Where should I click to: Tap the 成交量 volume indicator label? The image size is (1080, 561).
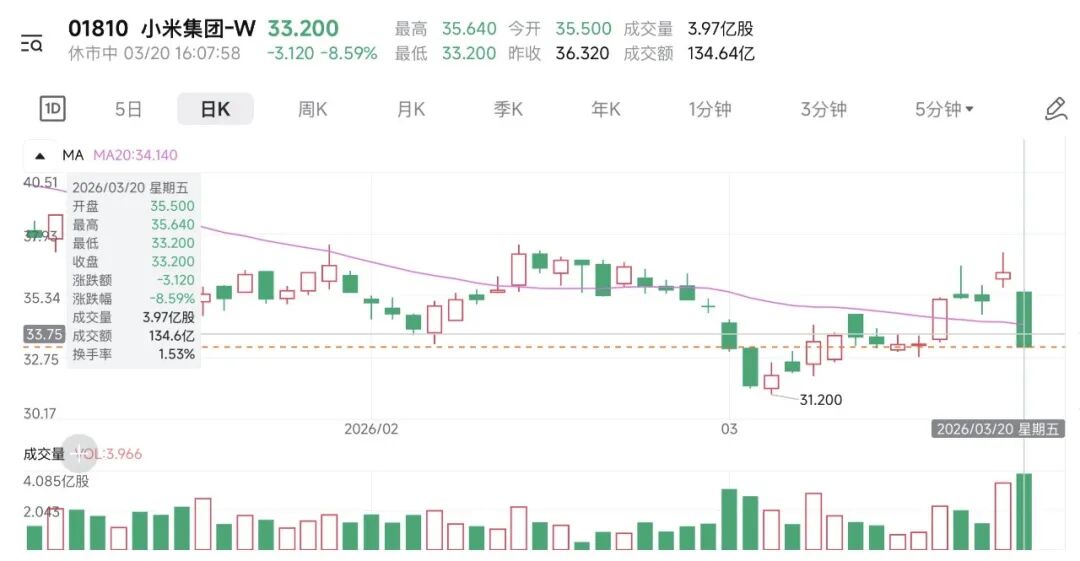coord(44,454)
